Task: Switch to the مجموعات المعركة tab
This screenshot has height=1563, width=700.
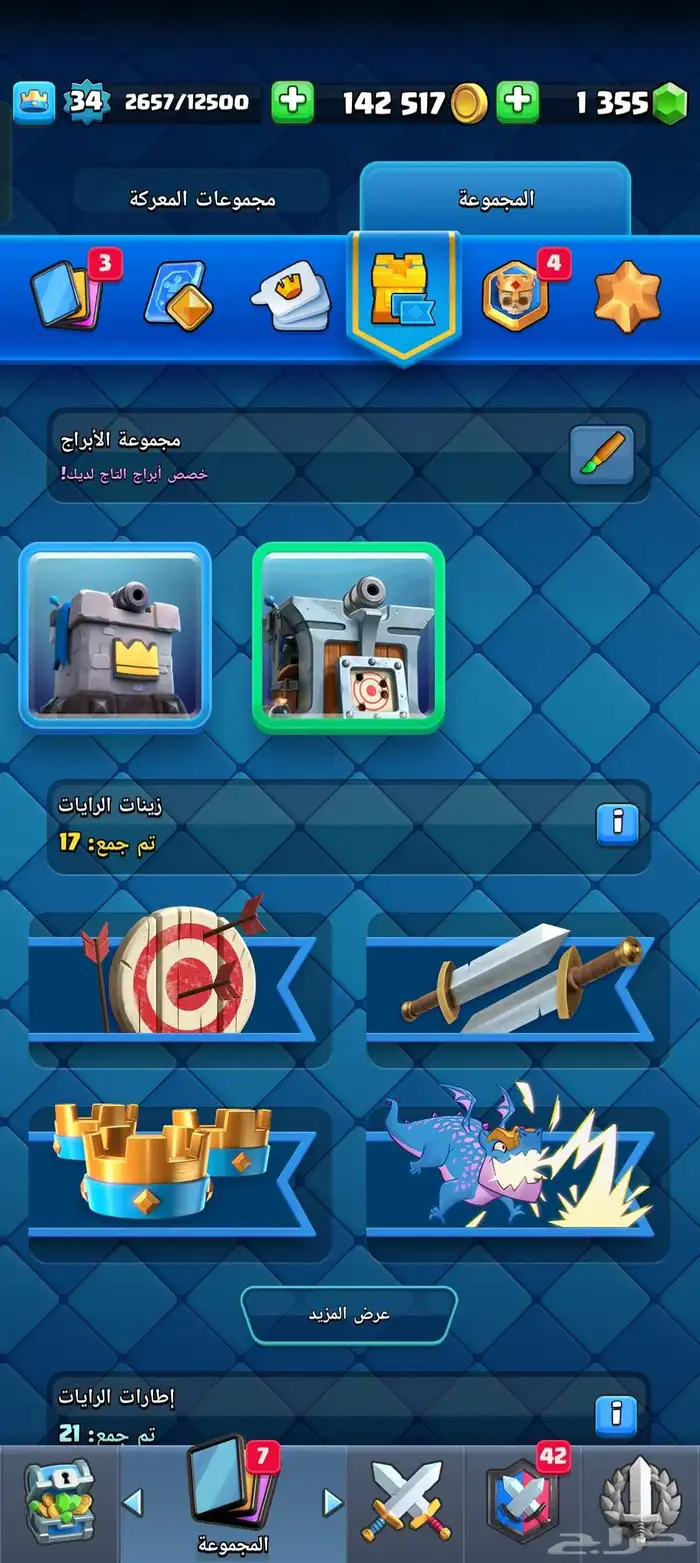Action: (203, 198)
